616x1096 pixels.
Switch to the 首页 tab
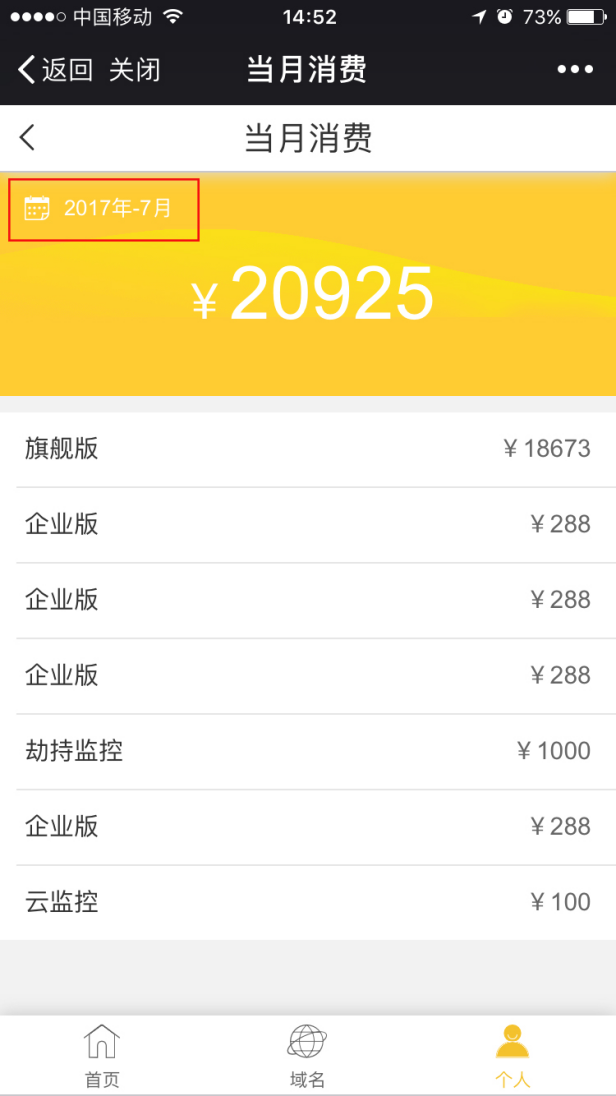coord(102,1055)
